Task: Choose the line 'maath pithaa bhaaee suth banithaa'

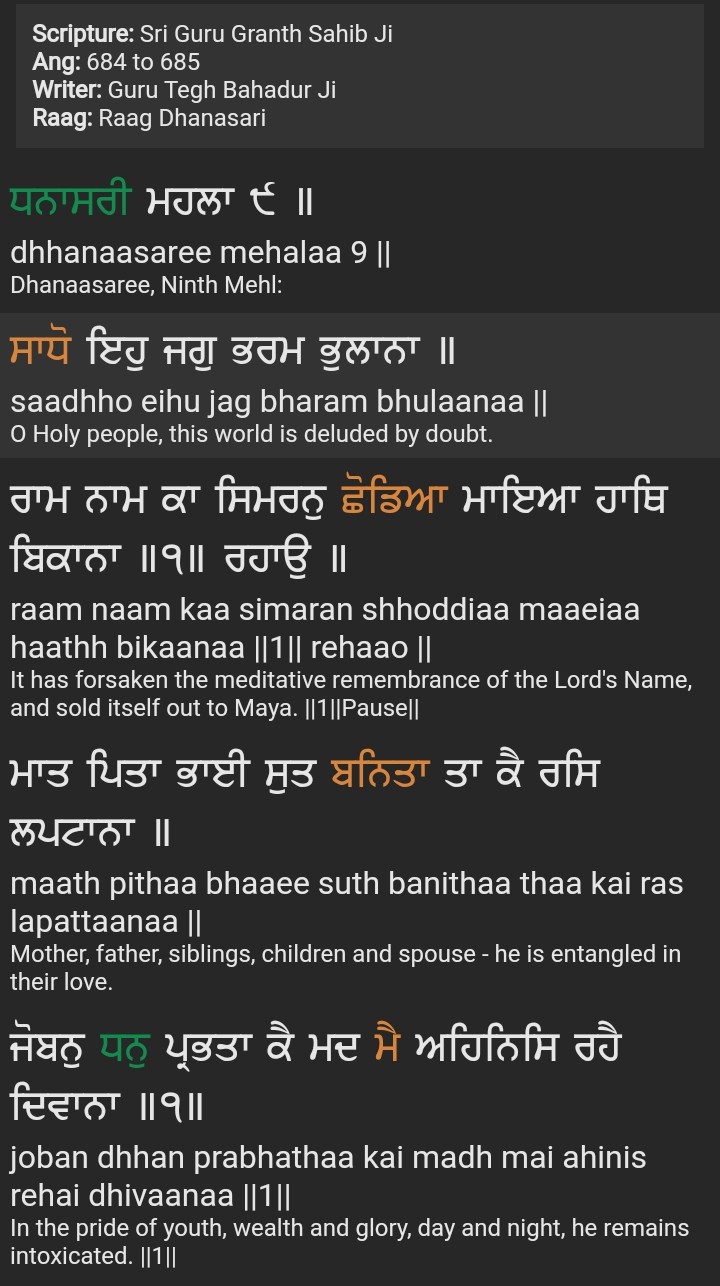Action: (x=346, y=883)
